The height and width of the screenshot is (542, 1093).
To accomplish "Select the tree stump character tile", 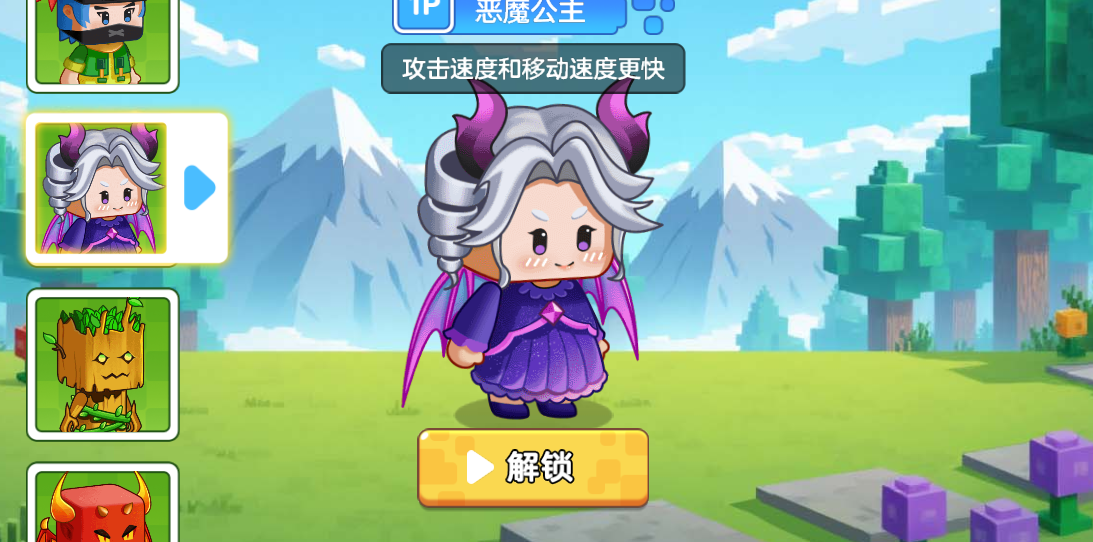I will (x=103, y=364).
